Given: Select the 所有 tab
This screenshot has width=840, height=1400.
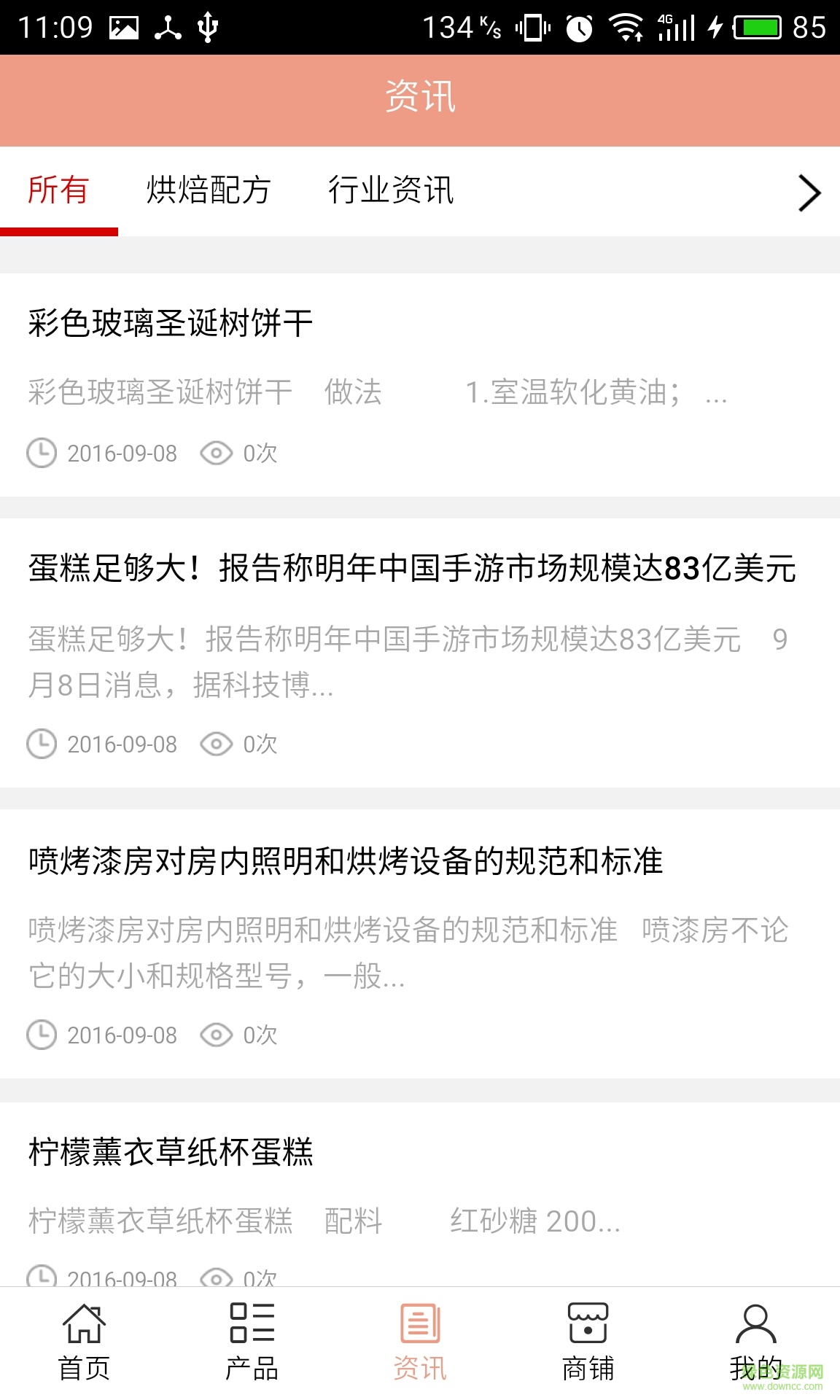Looking at the screenshot, I should coord(59,191).
